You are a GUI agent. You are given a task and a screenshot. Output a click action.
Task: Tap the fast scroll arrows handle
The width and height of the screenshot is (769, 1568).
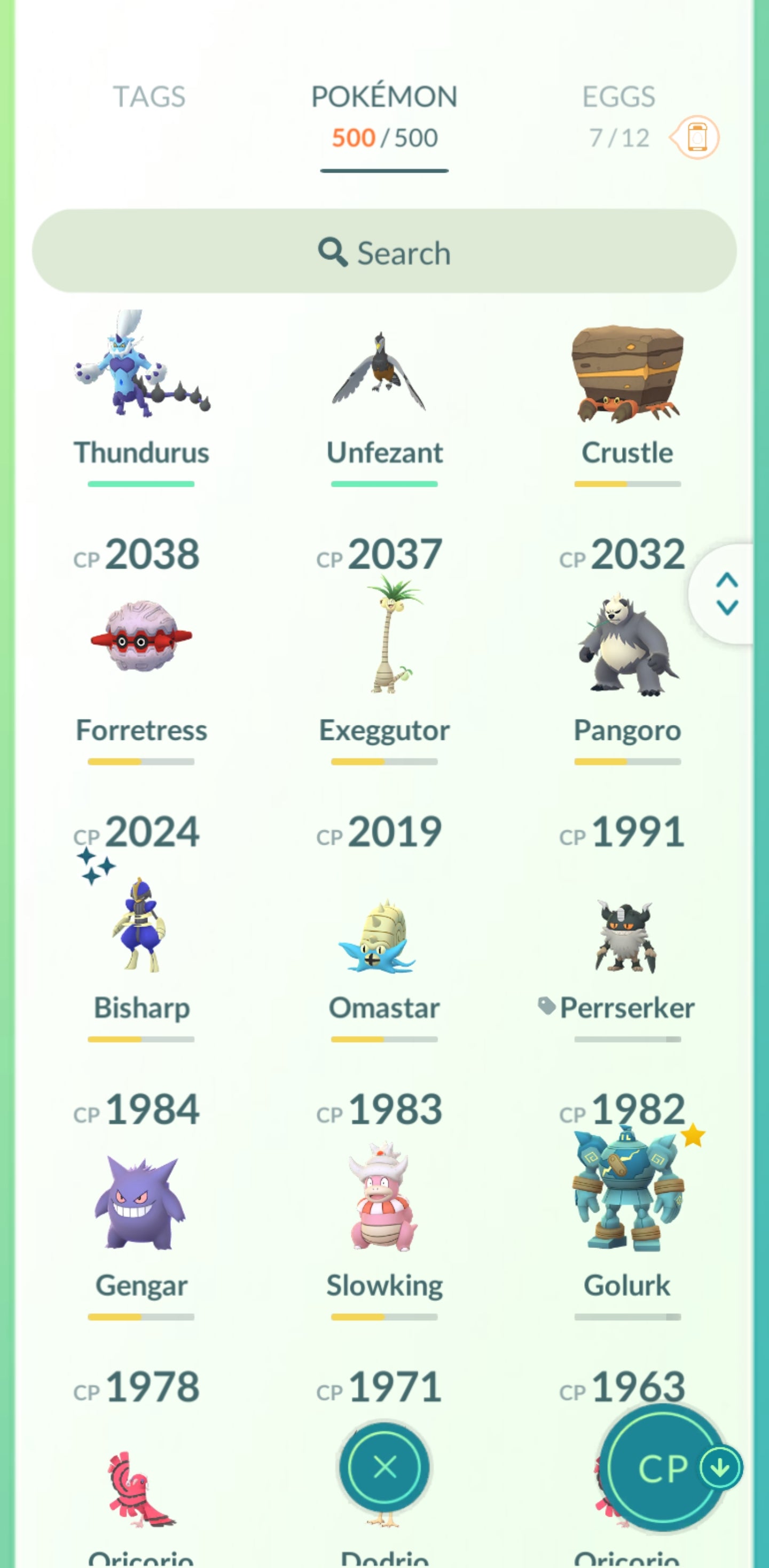(x=726, y=594)
